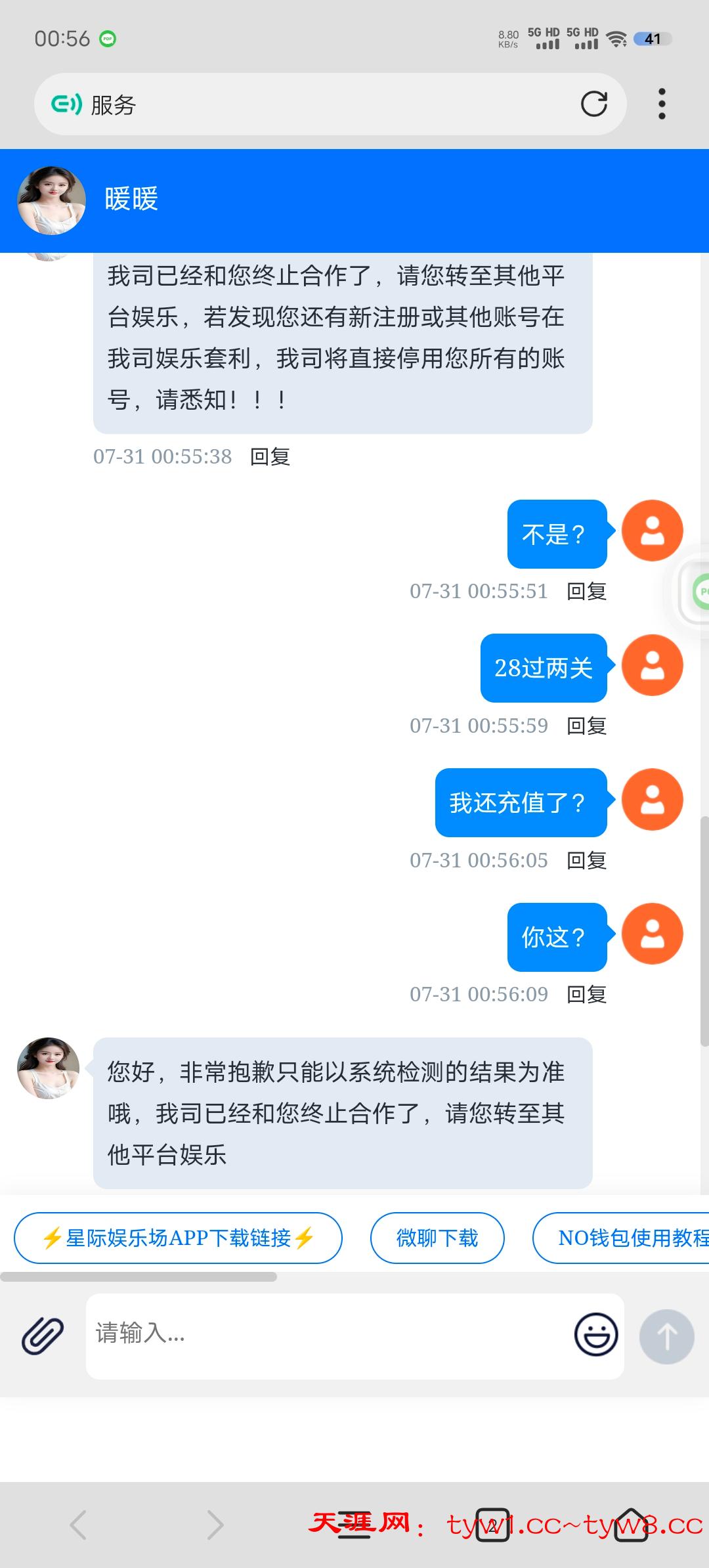Go forward with the browser forward arrow

click(215, 1525)
